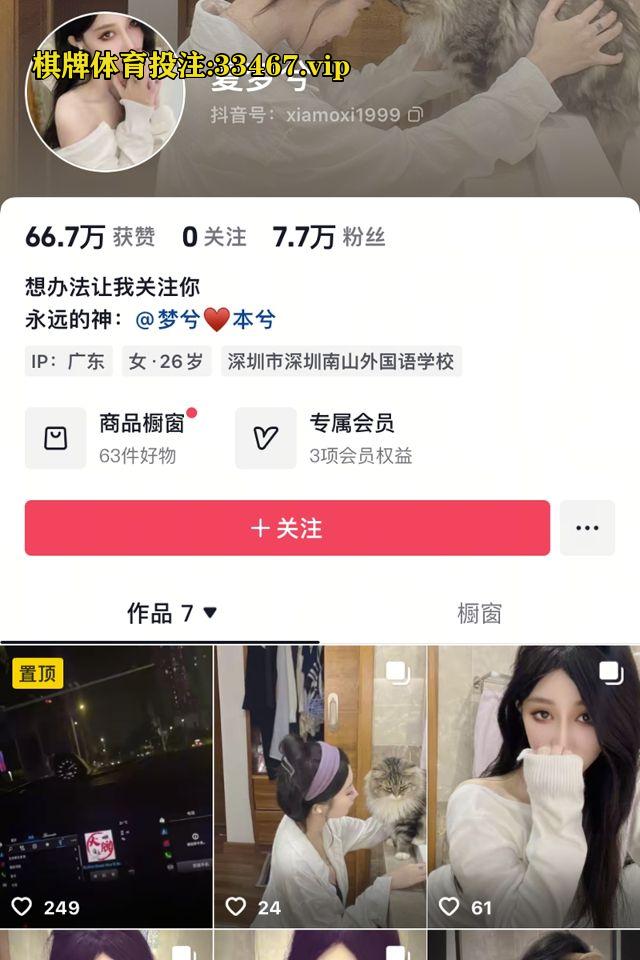
Task: Open the pinned 置顶 video with 249 likes
Action: click(x=106, y=786)
